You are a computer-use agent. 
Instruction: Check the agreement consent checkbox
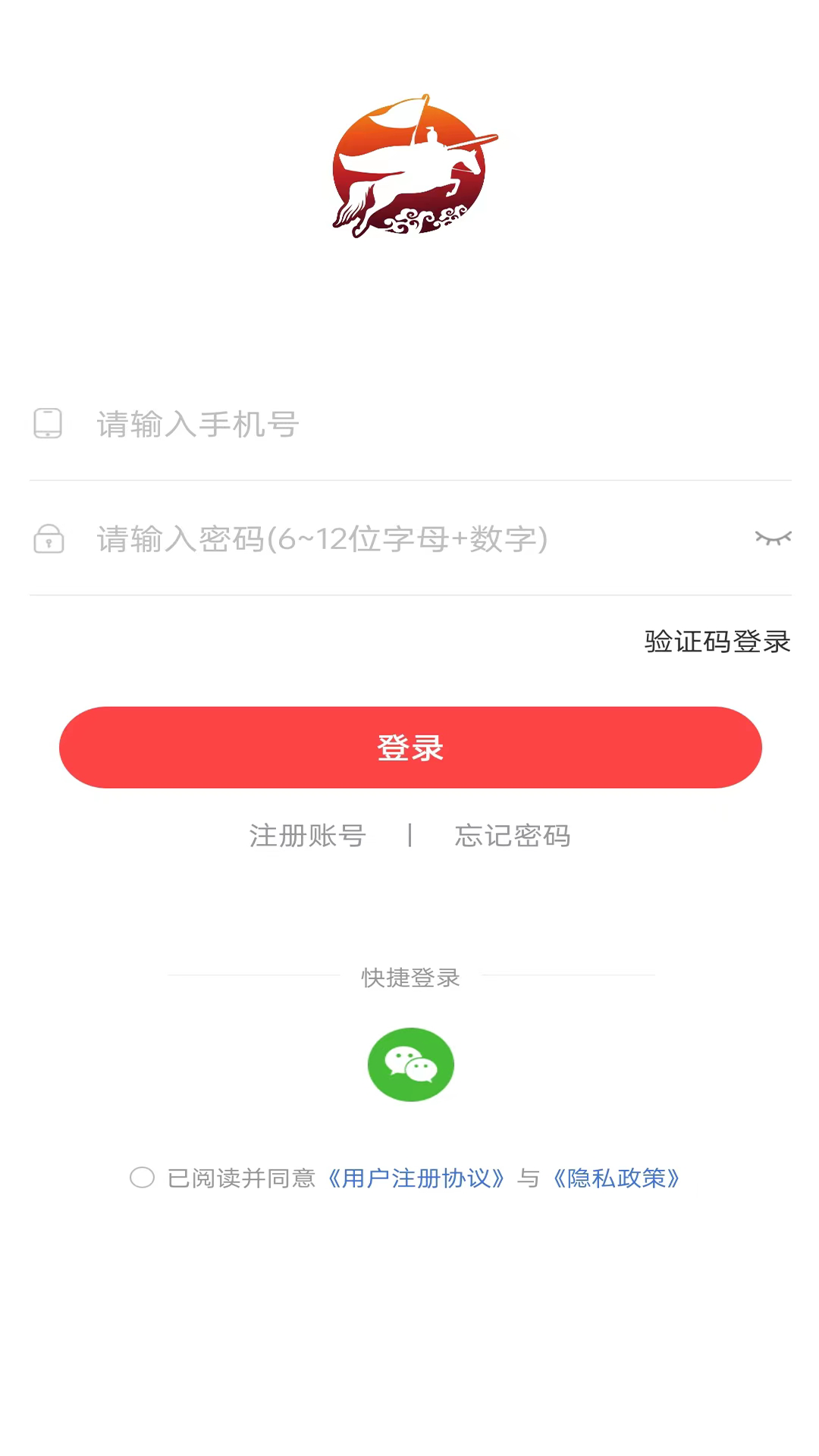(142, 1178)
